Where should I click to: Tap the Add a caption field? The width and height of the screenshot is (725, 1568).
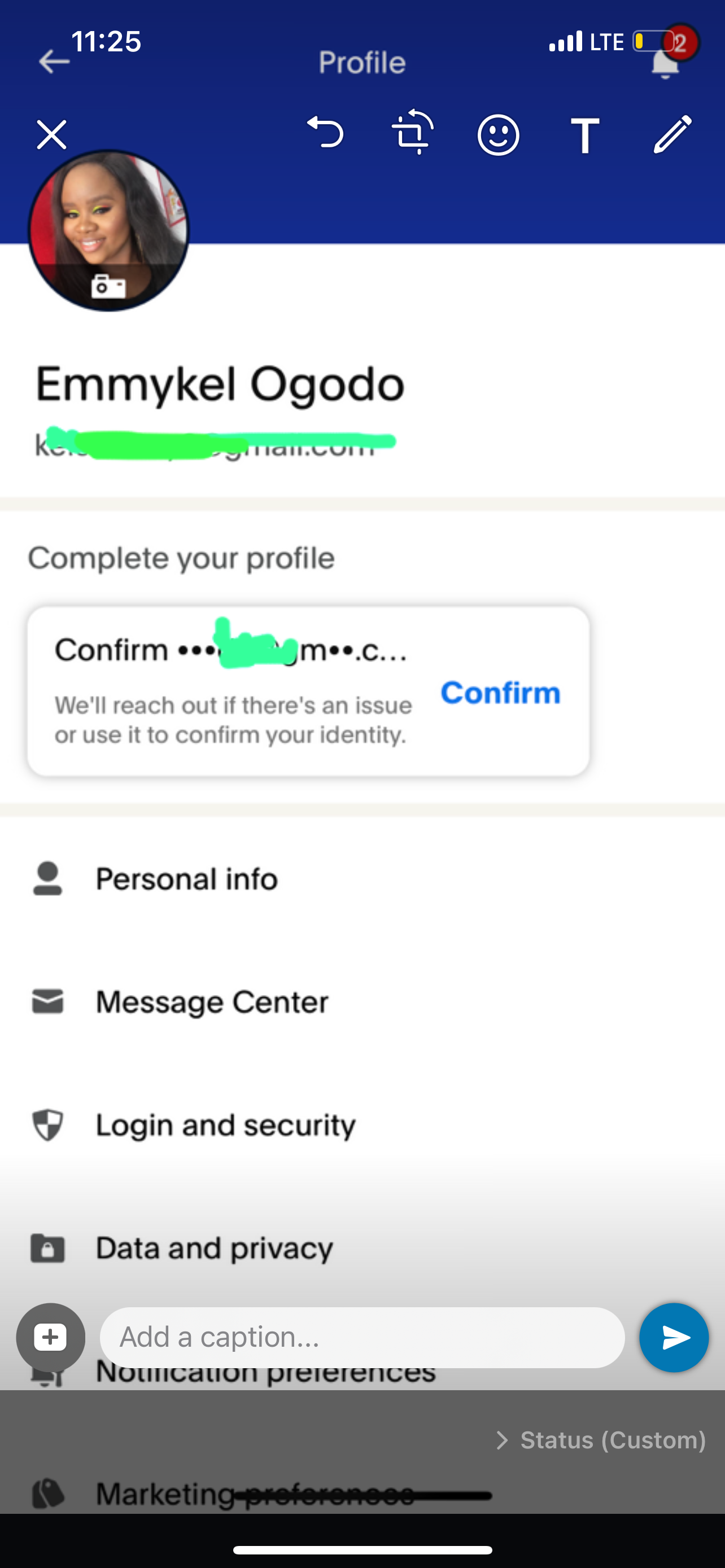coord(362,1338)
